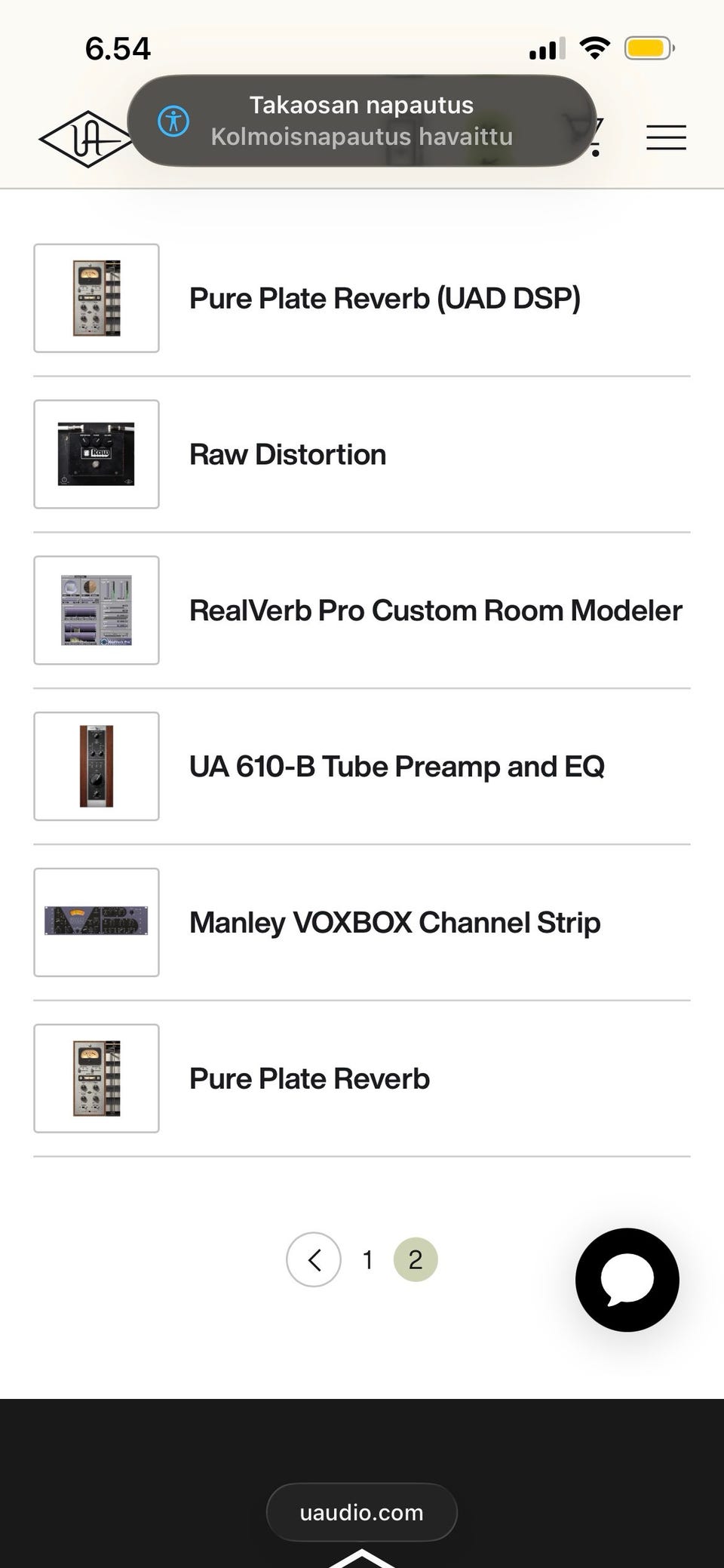Open the hamburger menu
This screenshot has width=724, height=1568.
[x=666, y=137]
